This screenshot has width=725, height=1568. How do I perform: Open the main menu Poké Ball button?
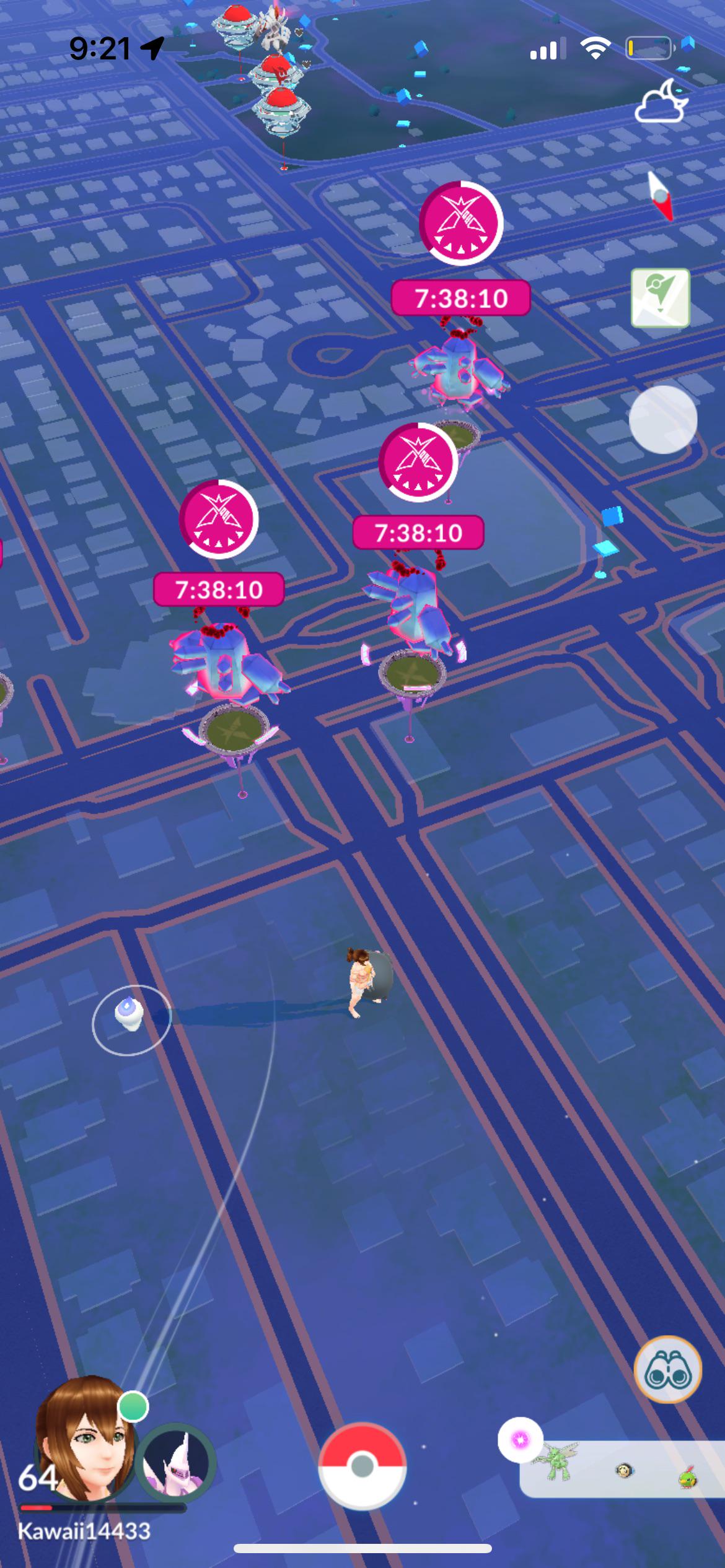362,1465
